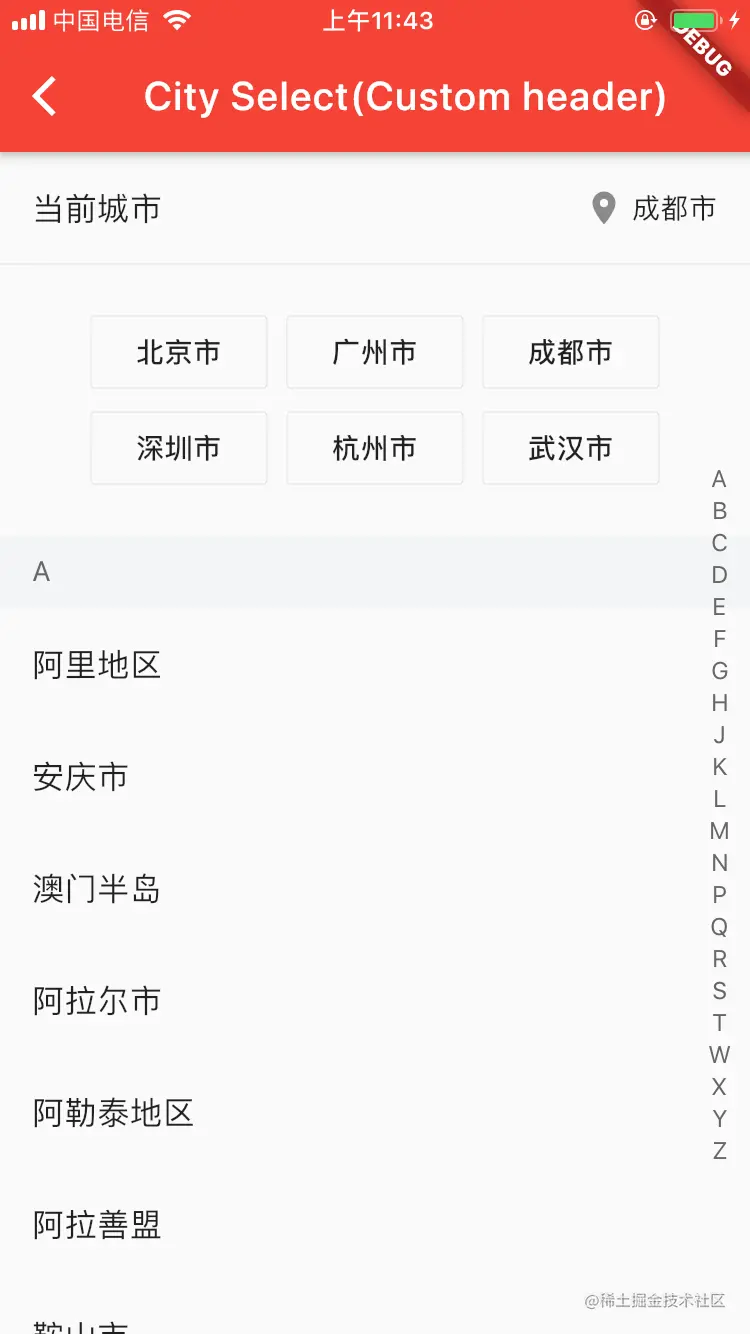The height and width of the screenshot is (1334, 750).
Task: Select 阿勒泰地区 from the list
Action: [x=113, y=1113]
